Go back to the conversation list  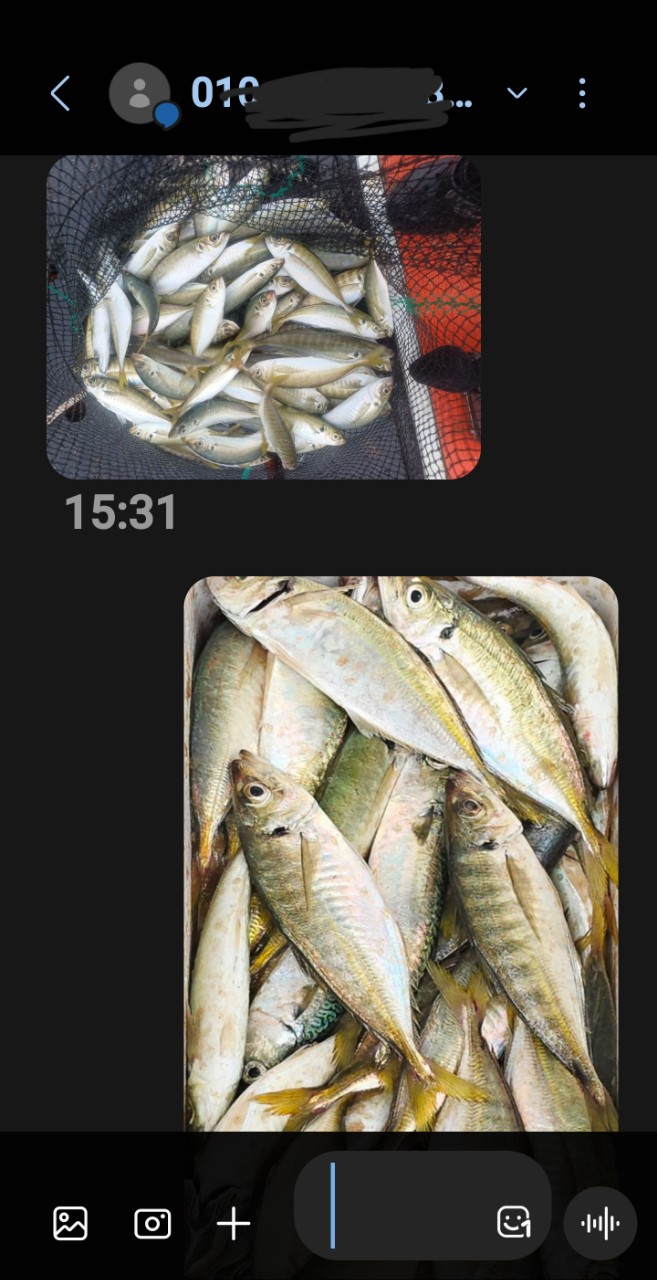(x=61, y=94)
